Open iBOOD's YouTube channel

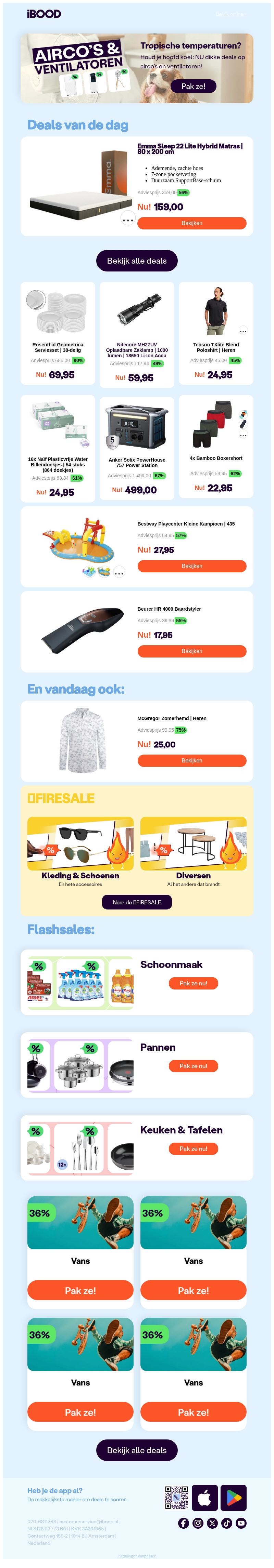241,1523
